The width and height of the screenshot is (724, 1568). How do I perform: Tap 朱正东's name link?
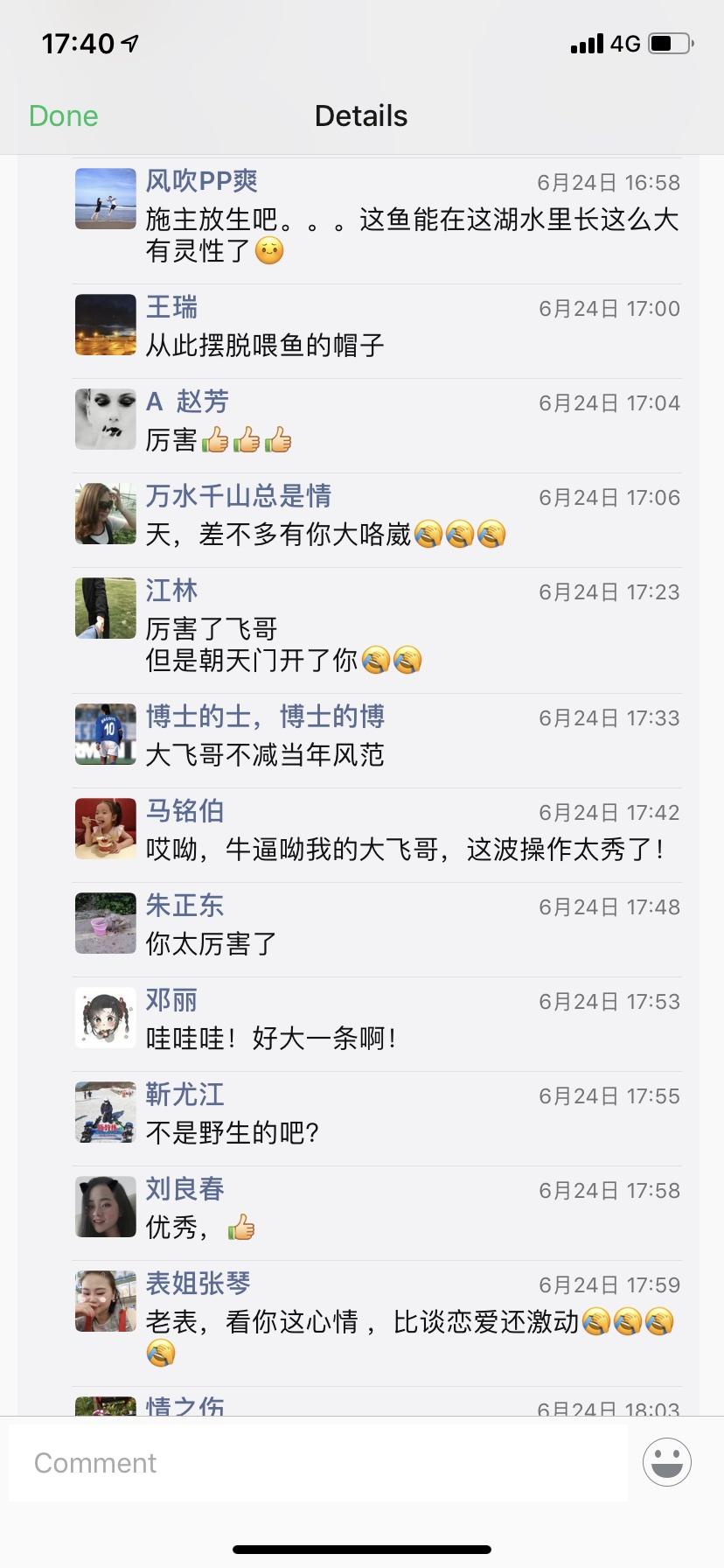click(x=184, y=906)
